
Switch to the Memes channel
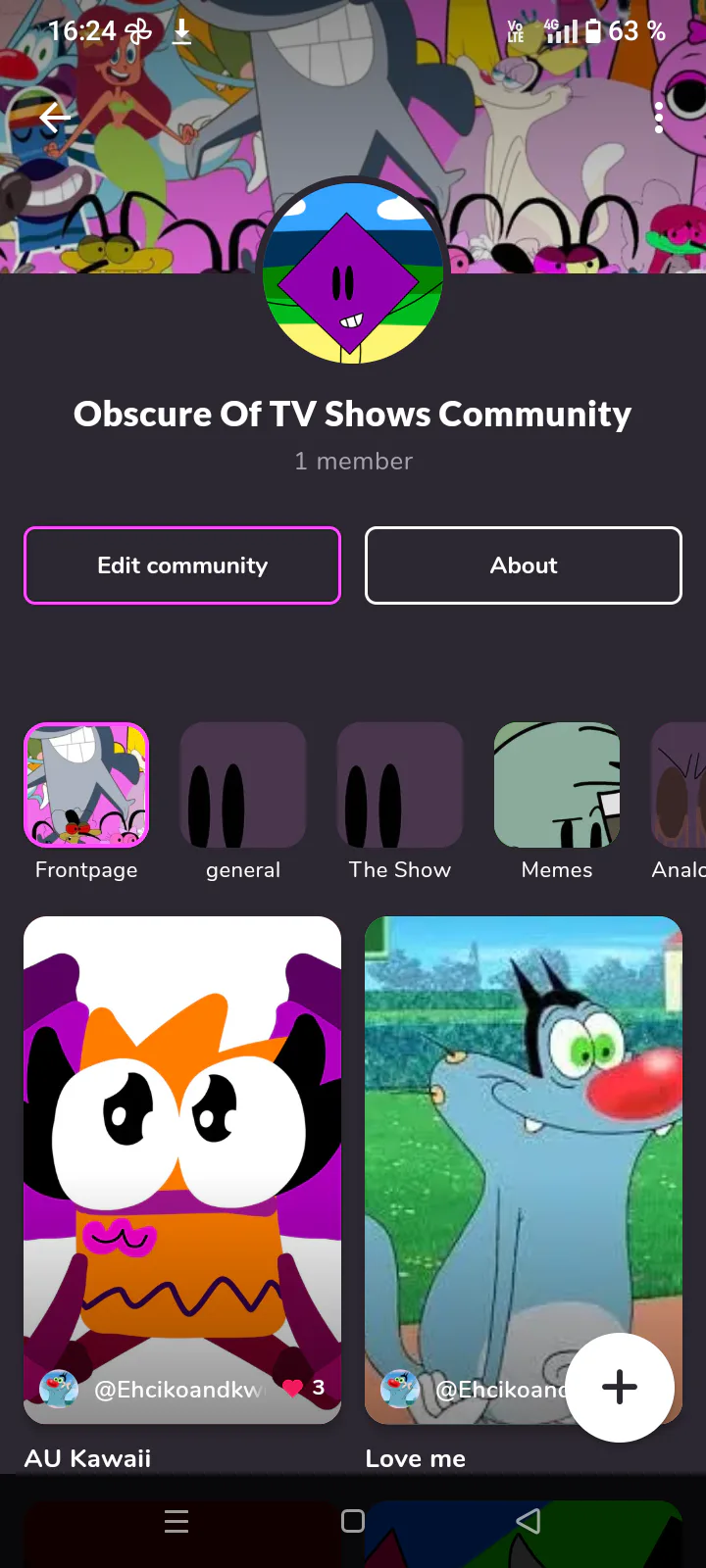(x=557, y=785)
